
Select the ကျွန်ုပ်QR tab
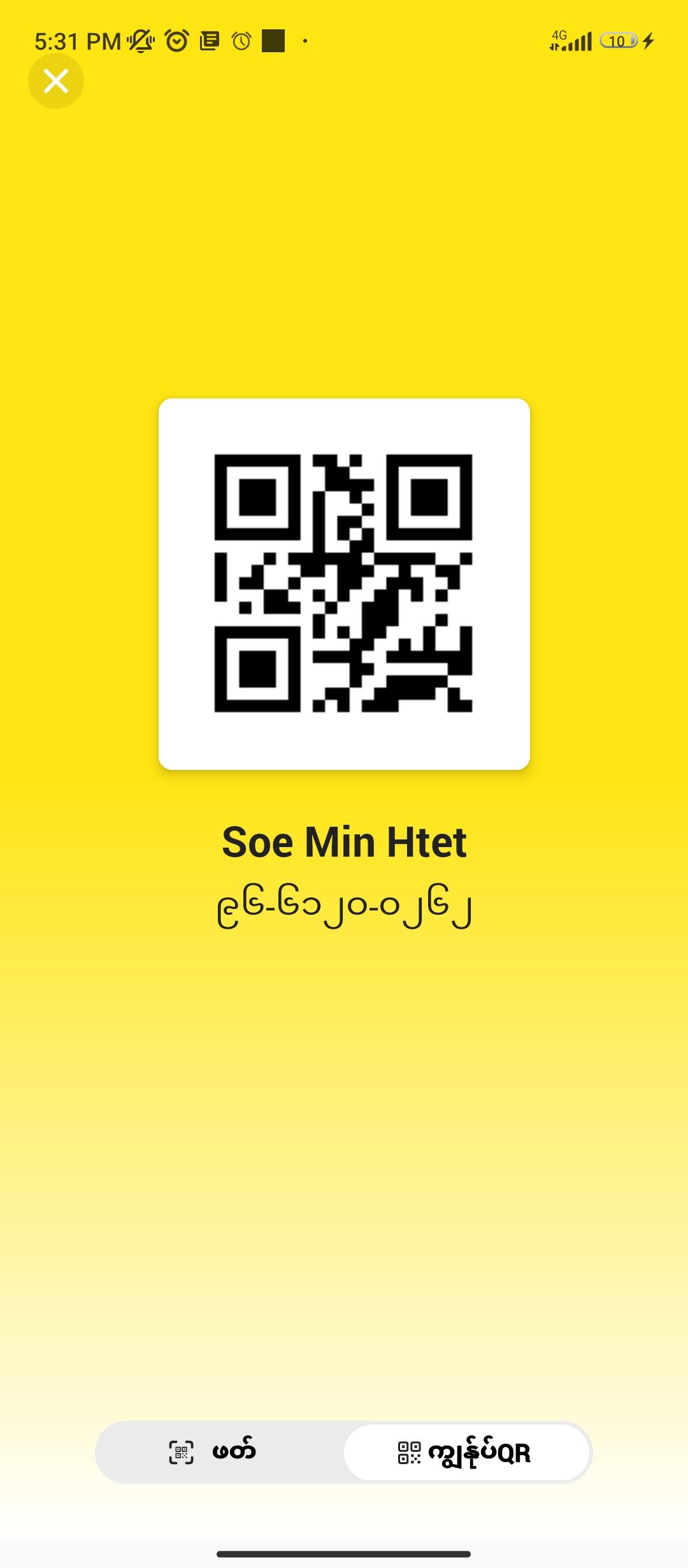466,1452
